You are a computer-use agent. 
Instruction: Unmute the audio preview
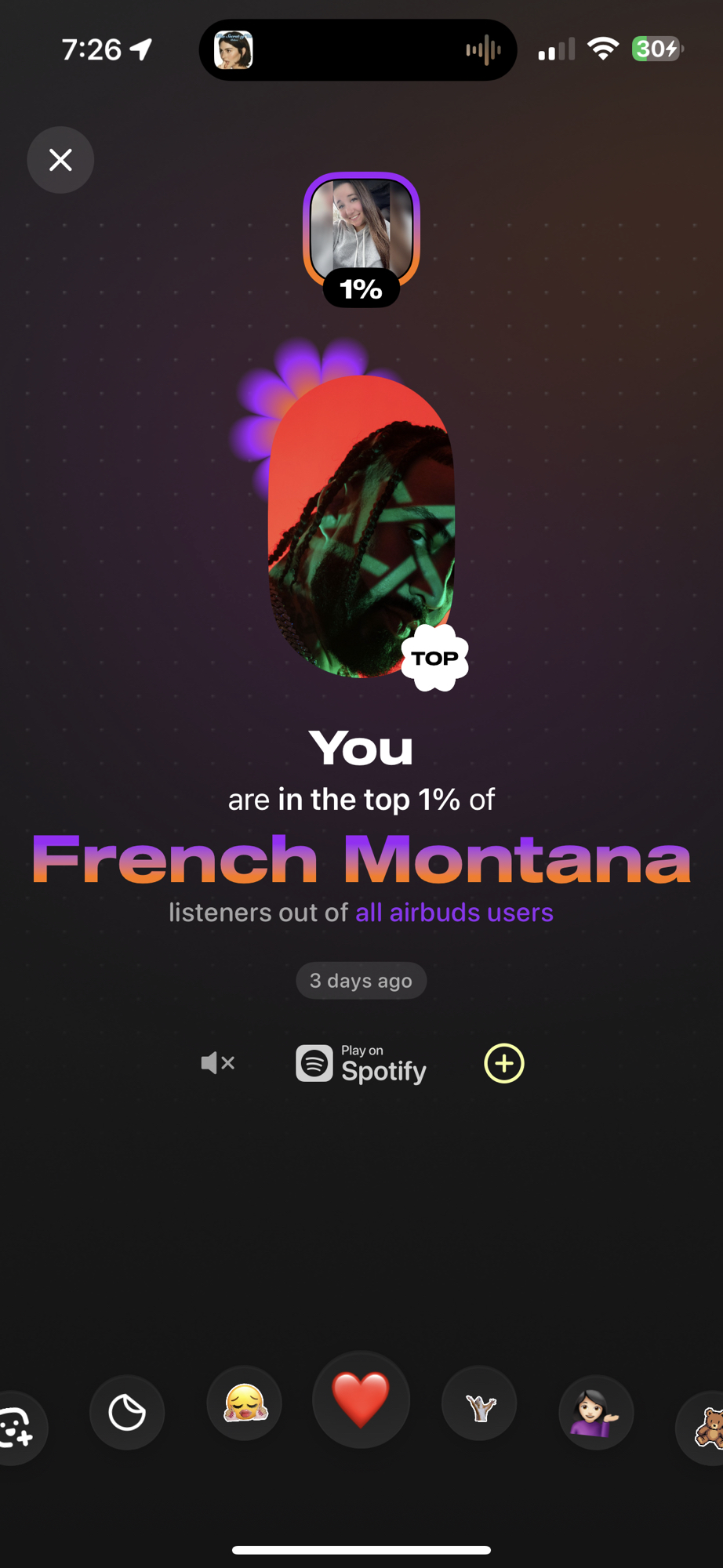tap(217, 1063)
